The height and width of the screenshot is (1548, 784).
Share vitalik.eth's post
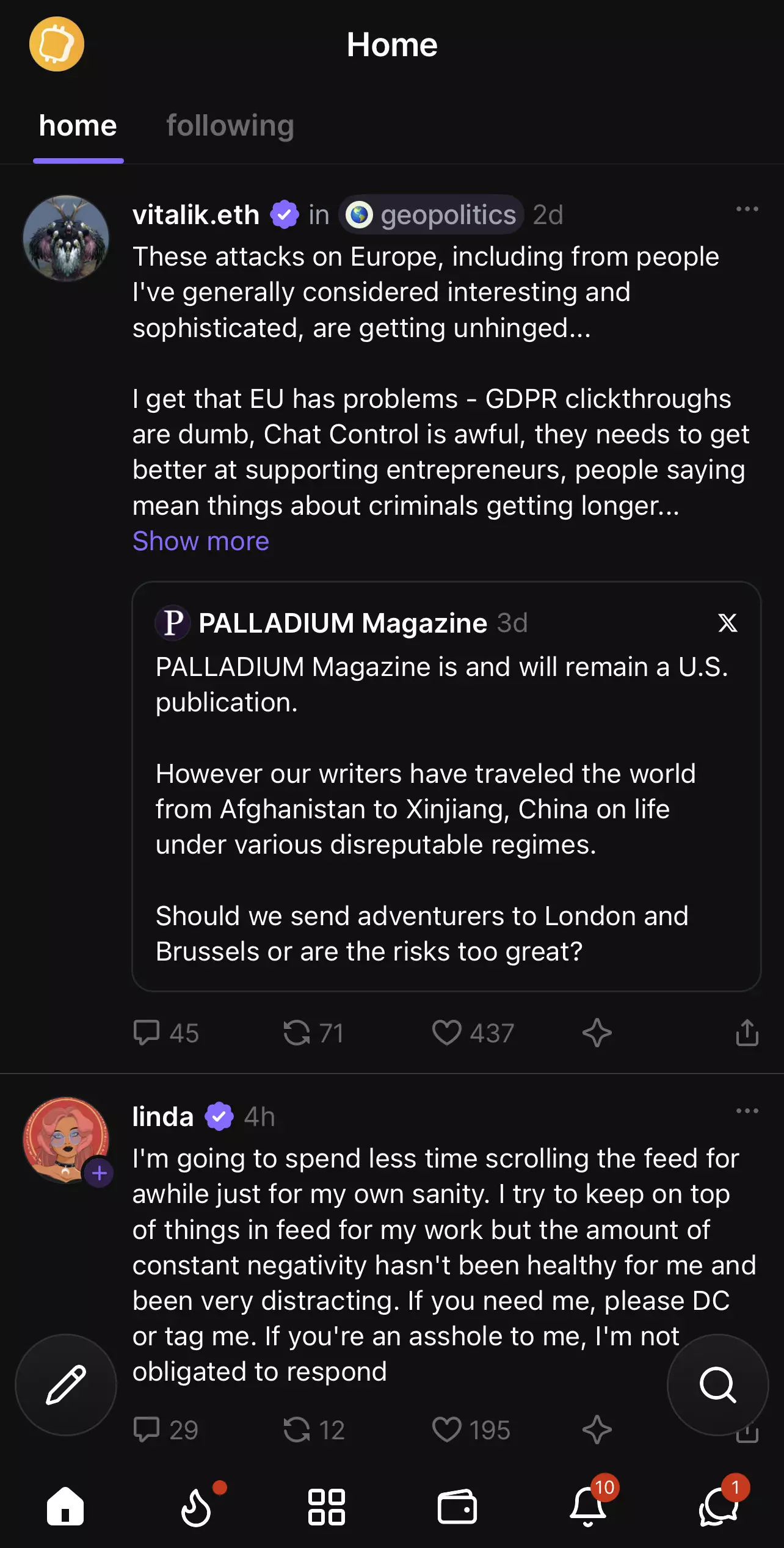coord(747,1033)
